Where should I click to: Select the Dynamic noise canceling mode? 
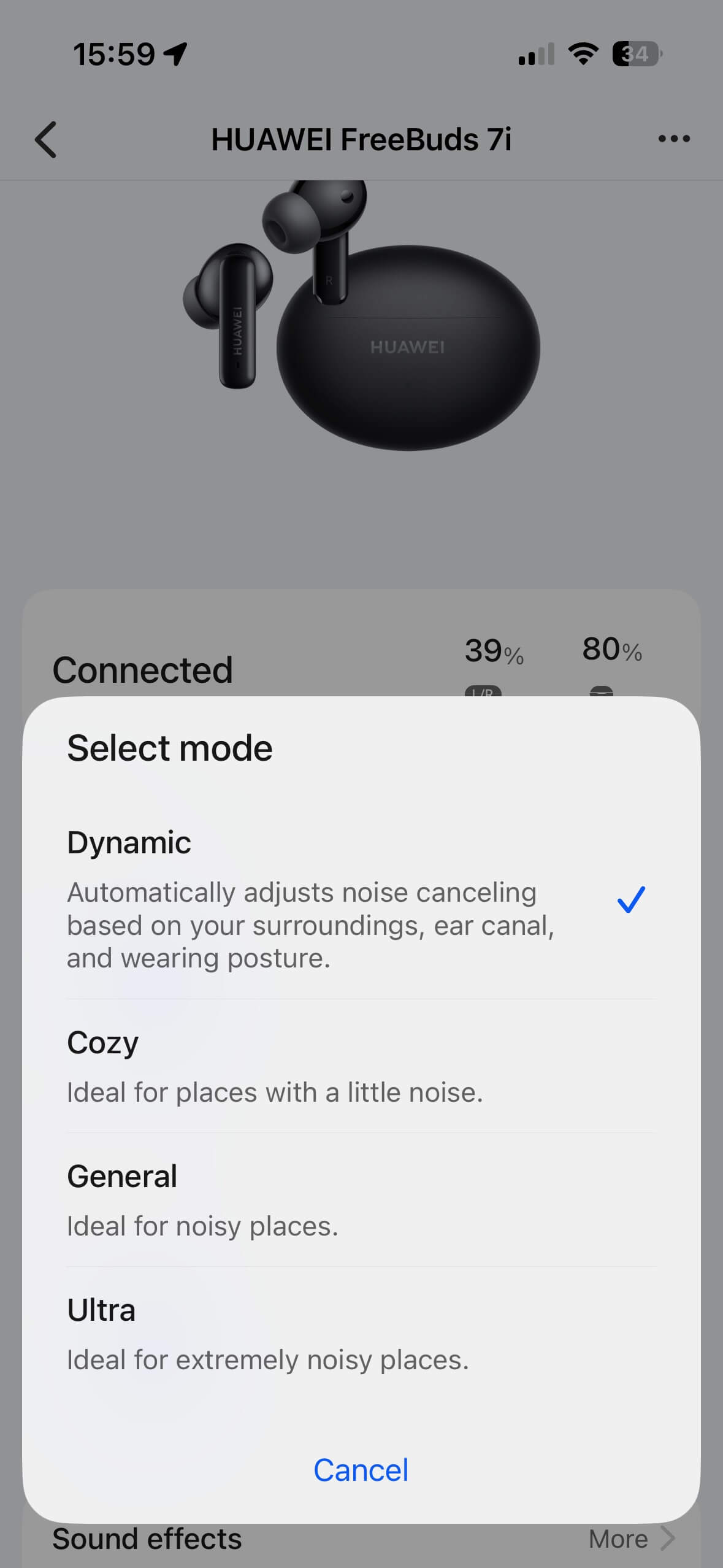[361, 899]
